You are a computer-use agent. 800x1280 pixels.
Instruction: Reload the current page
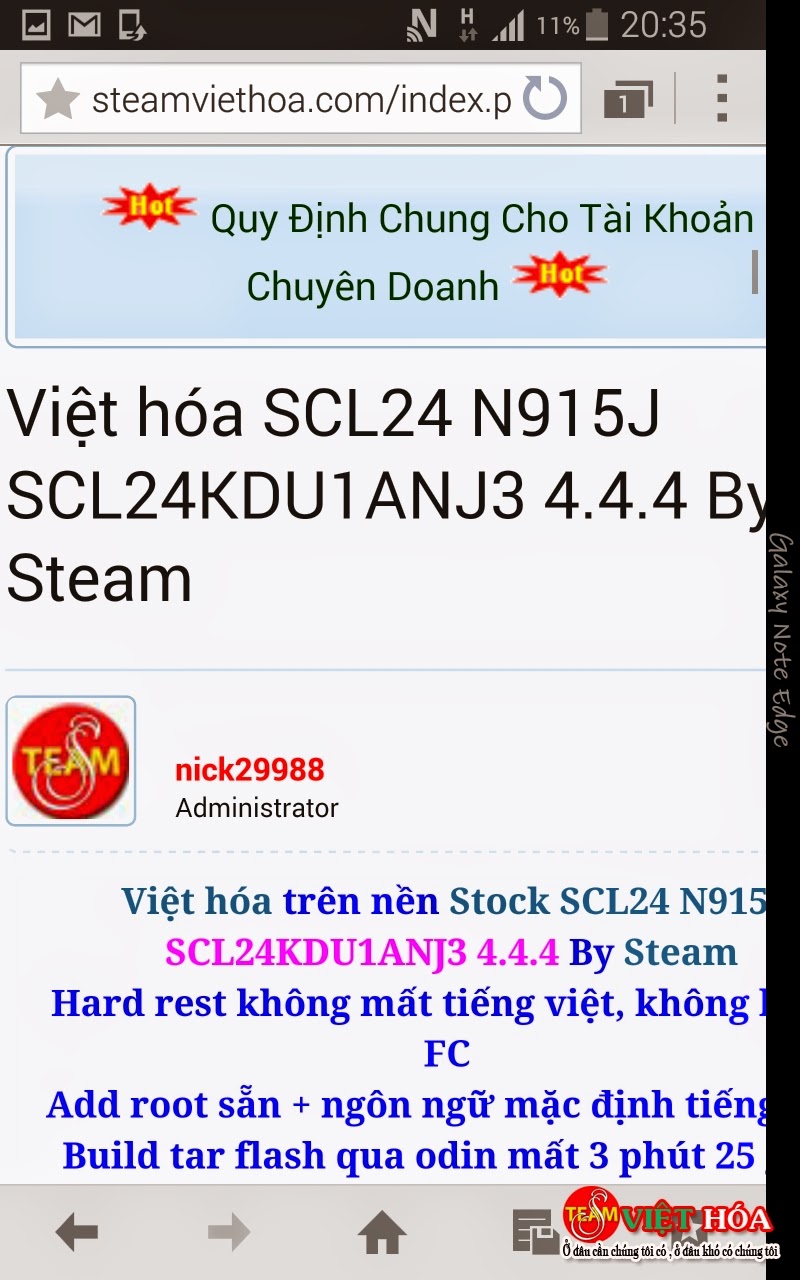[x=545, y=99]
